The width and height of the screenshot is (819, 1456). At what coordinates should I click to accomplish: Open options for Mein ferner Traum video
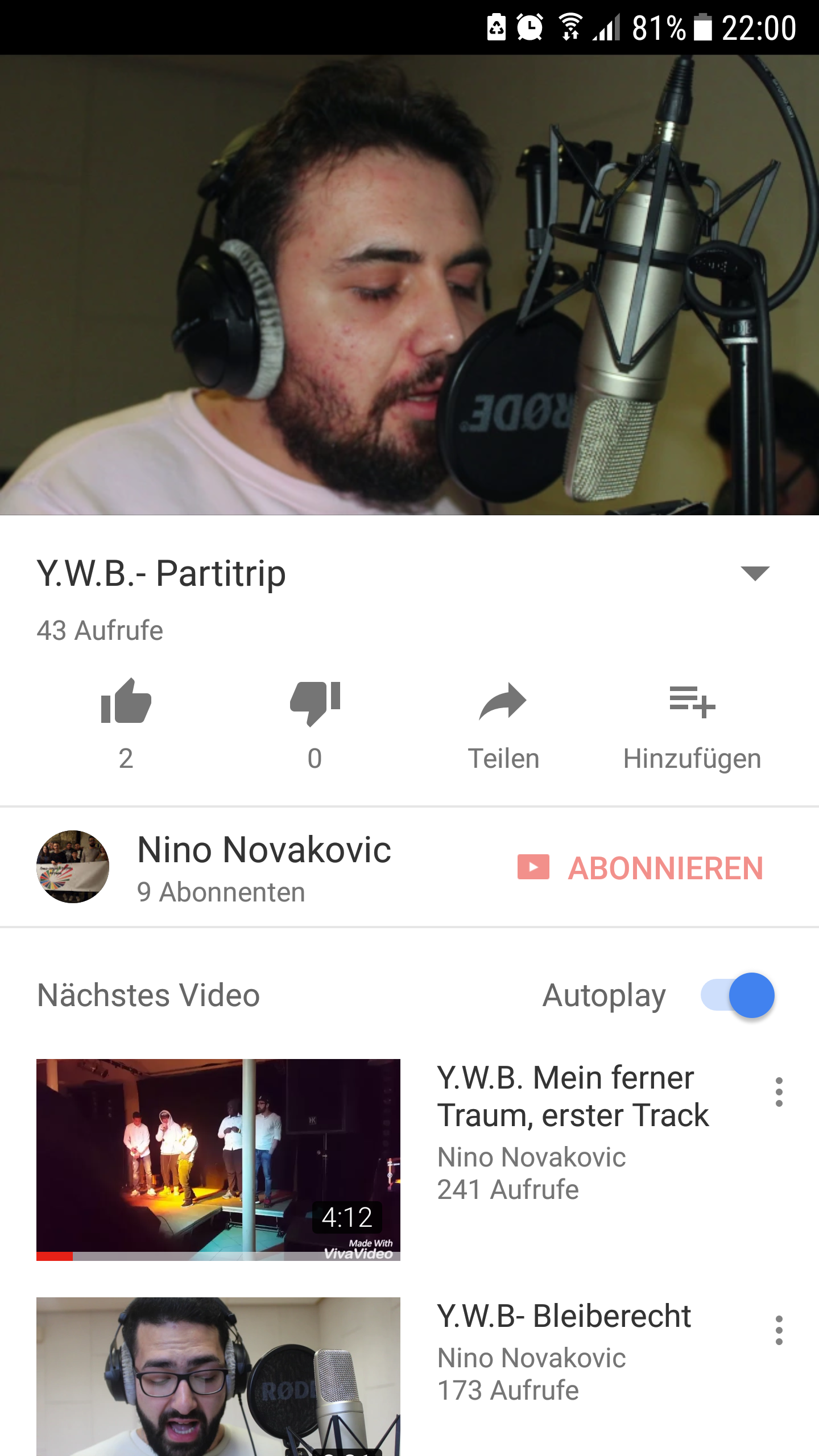pos(779,1092)
